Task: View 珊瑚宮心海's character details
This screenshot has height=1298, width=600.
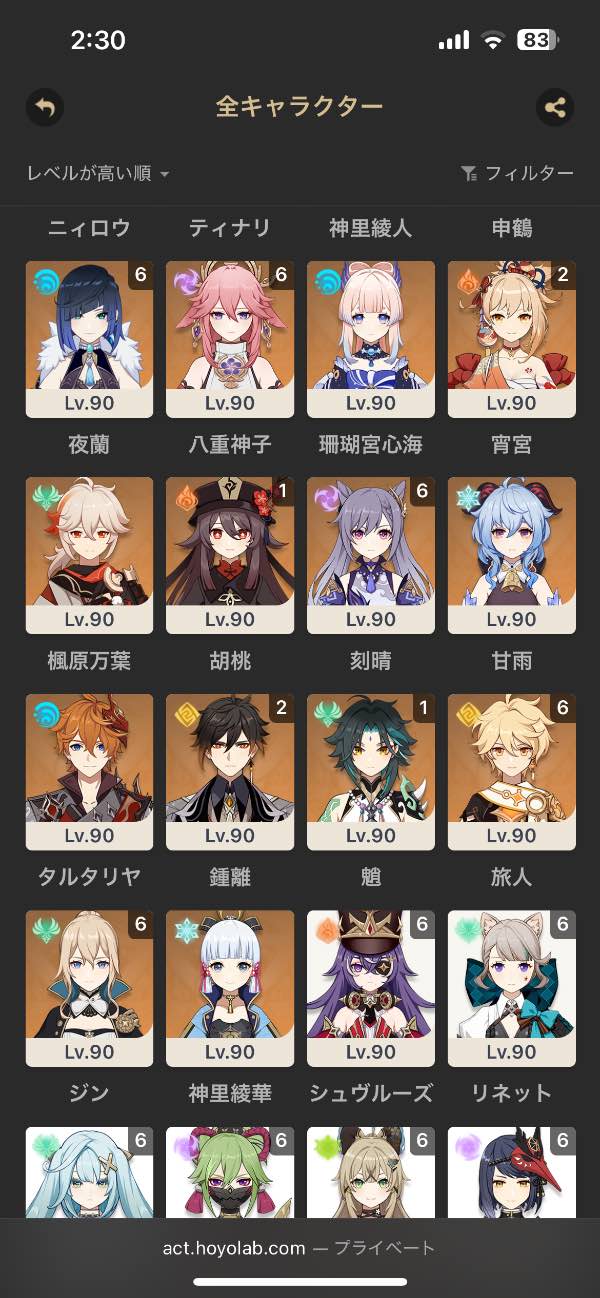Action: tap(371, 339)
